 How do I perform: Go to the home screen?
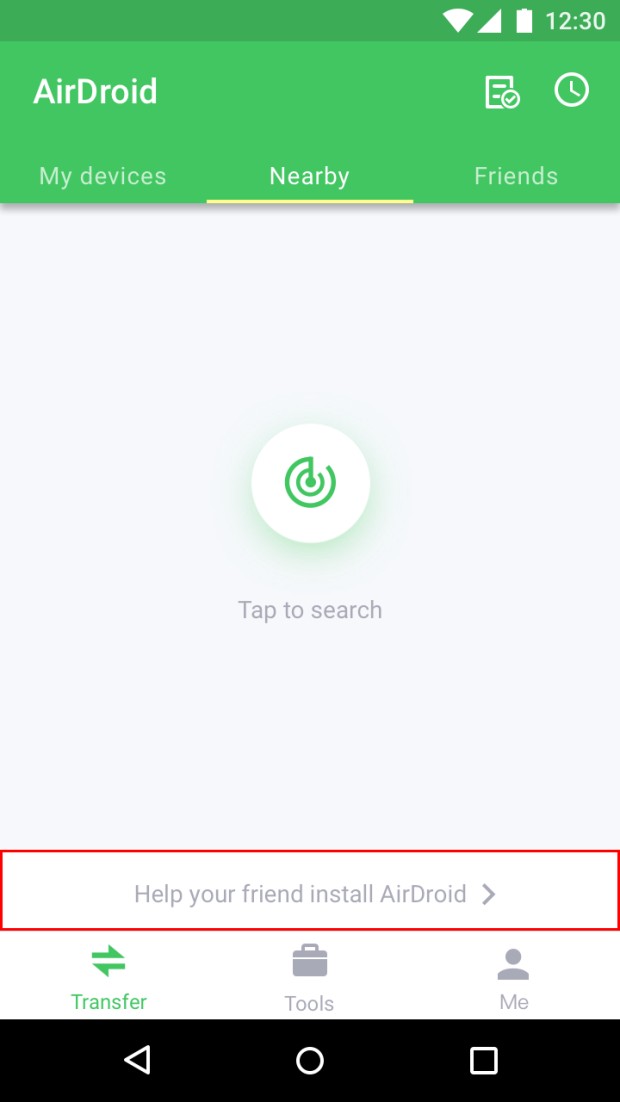[x=310, y=1060]
